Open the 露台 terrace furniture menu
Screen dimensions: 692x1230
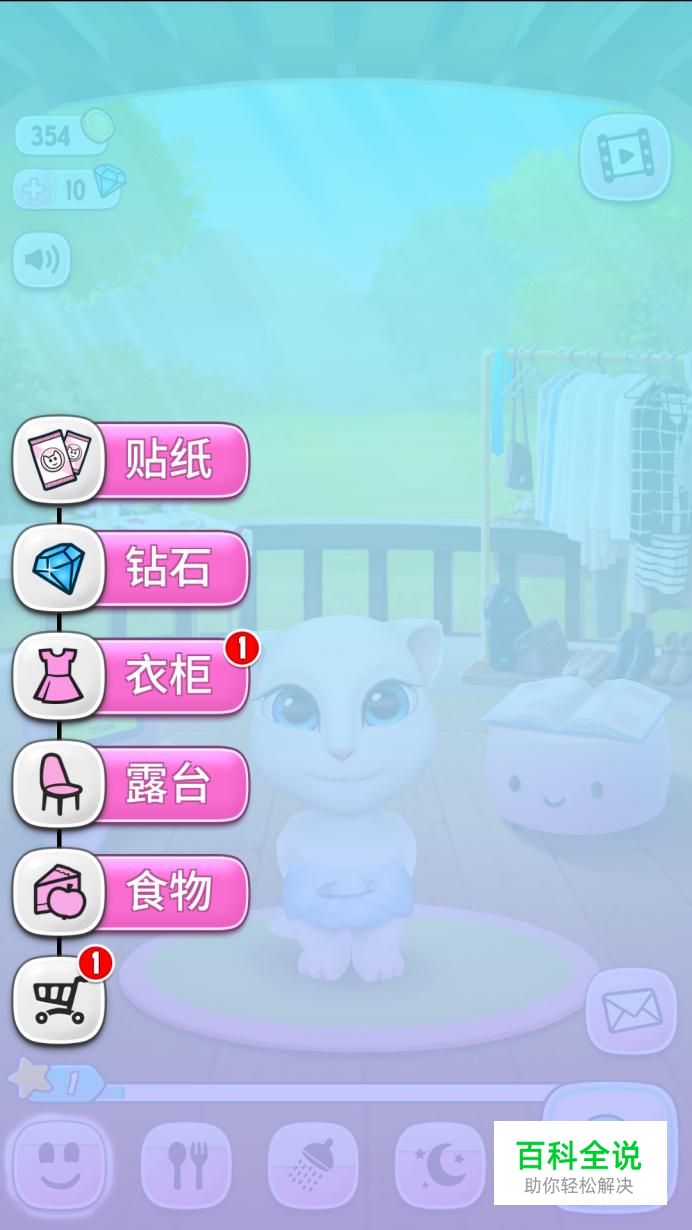click(x=131, y=784)
